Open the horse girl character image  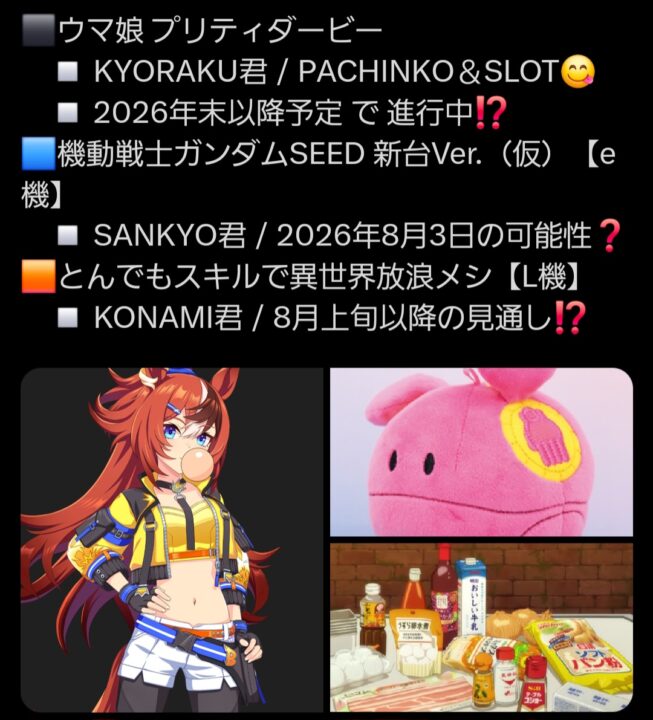pyautogui.click(x=172, y=542)
